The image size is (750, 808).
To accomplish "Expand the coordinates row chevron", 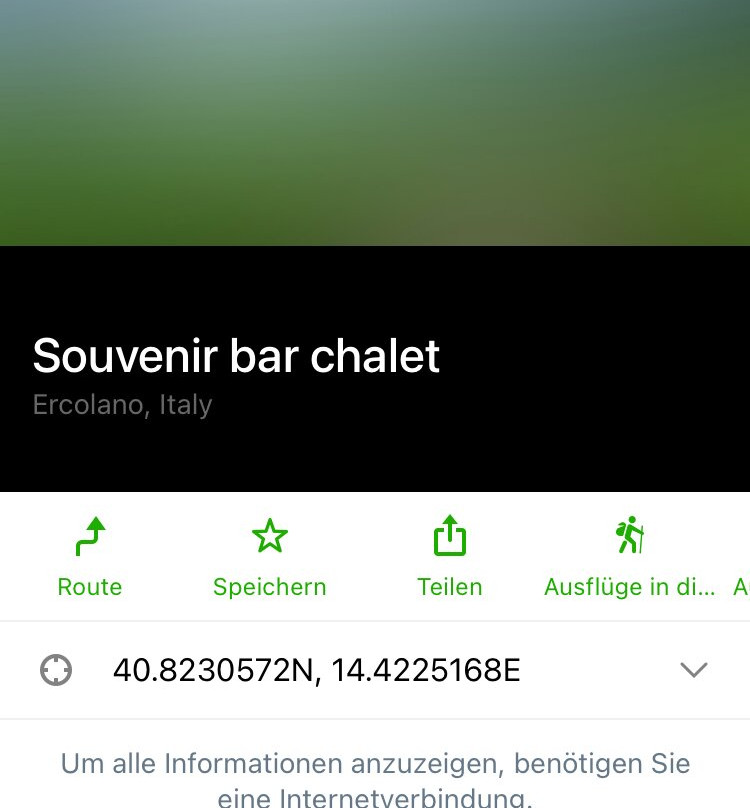I will [693, 670].
